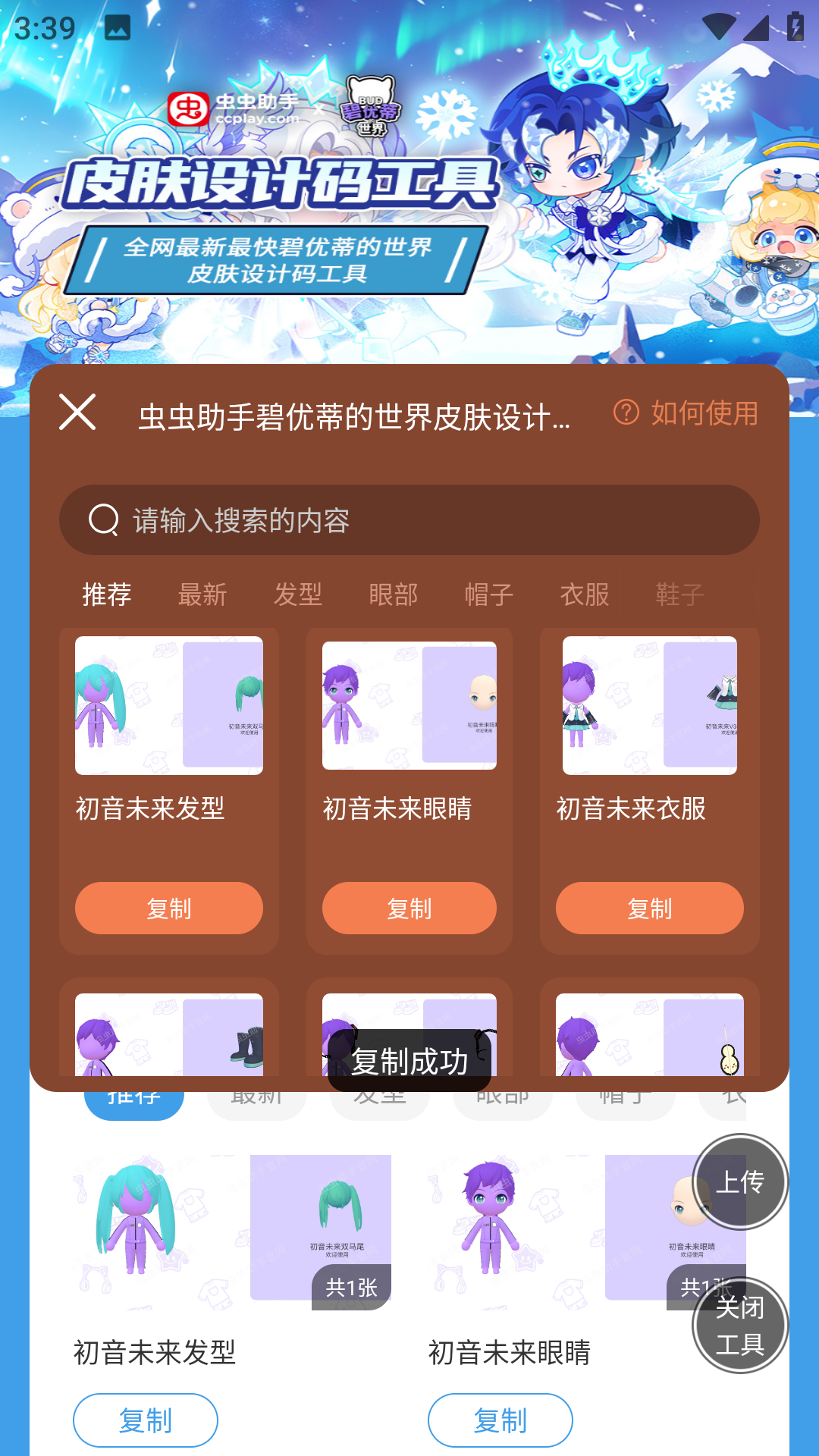
Task: Select the 推荐 tab in overlay
Action: tap(107, 595)
